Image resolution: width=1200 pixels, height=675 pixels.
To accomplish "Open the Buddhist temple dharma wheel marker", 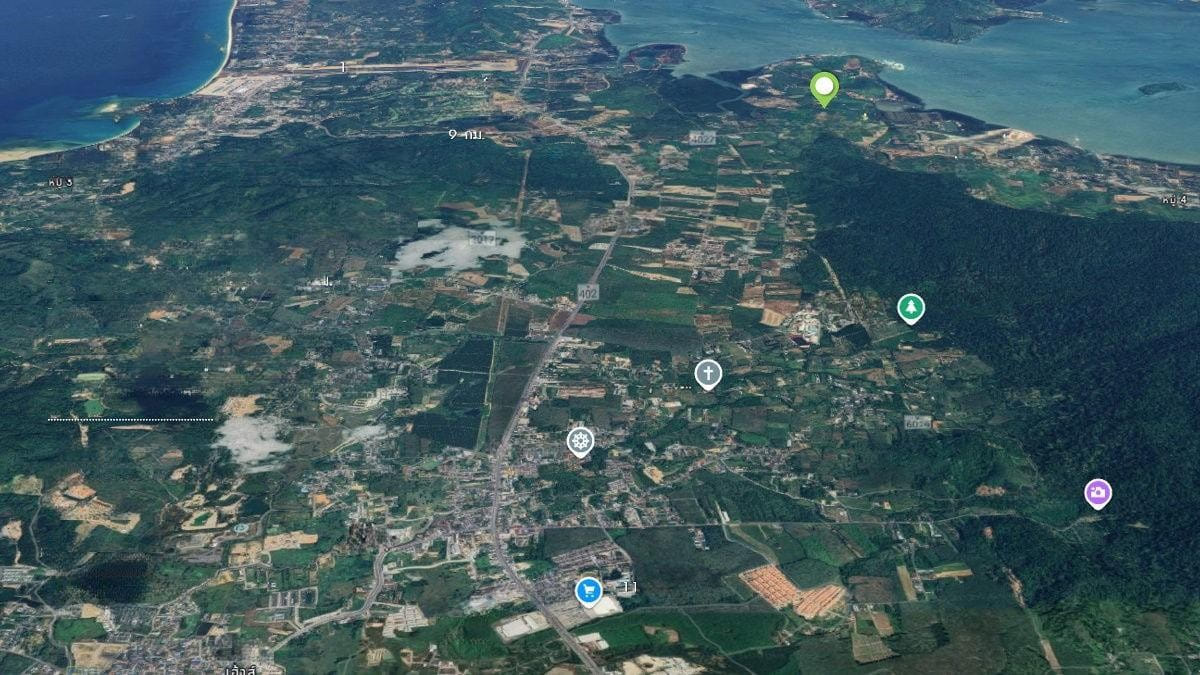I will click(580, 440).
